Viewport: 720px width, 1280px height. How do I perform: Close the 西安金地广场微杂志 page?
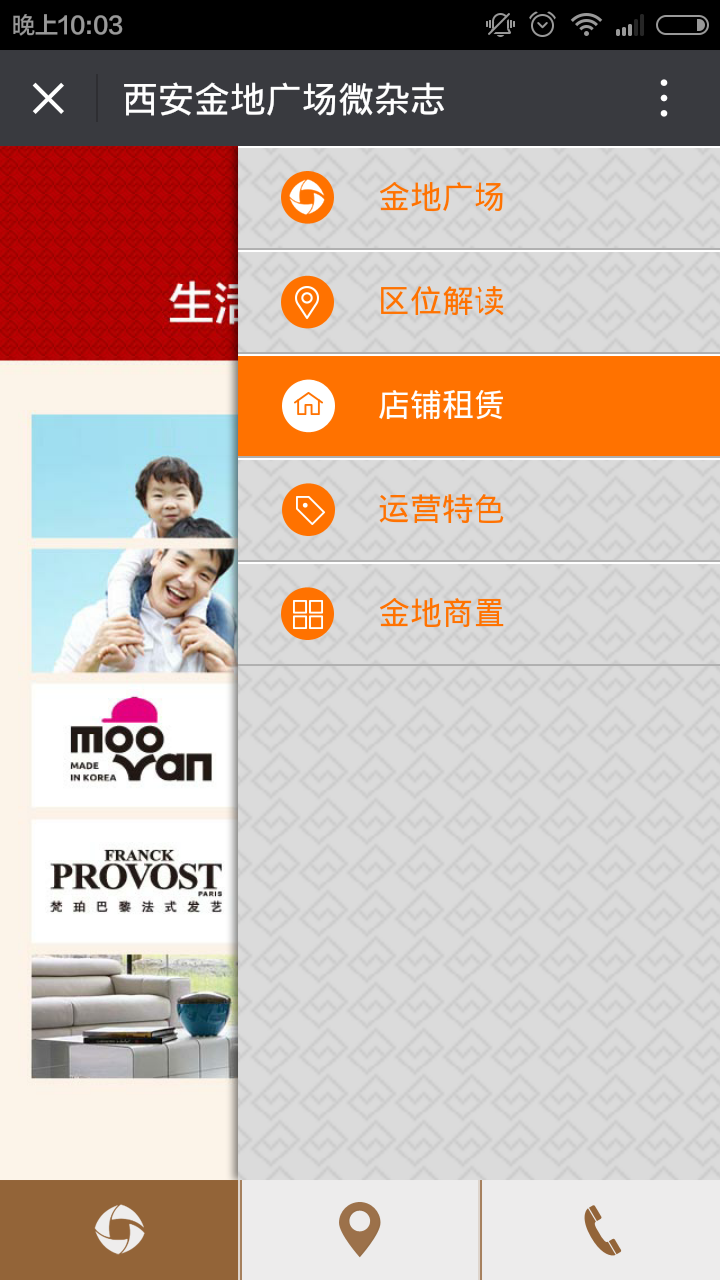[48, 99]
